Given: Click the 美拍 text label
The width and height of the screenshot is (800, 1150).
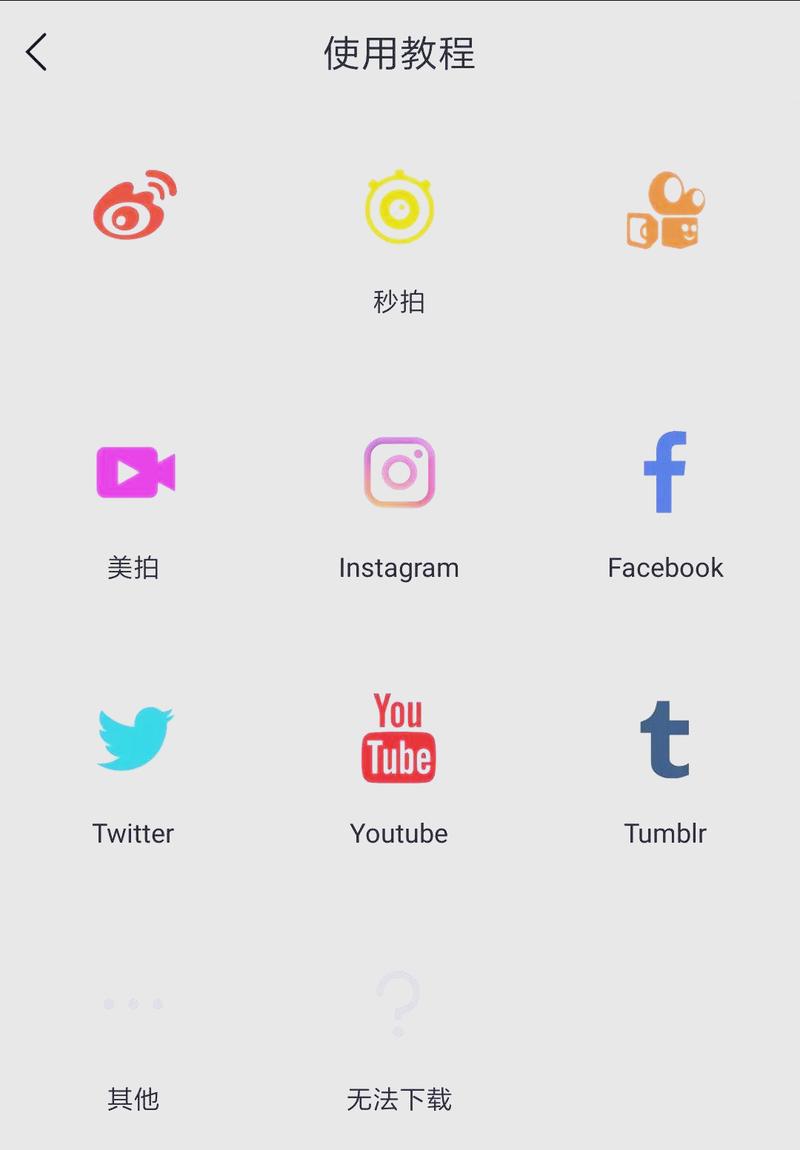Looking at the screenshot, I should coord(133,567).
